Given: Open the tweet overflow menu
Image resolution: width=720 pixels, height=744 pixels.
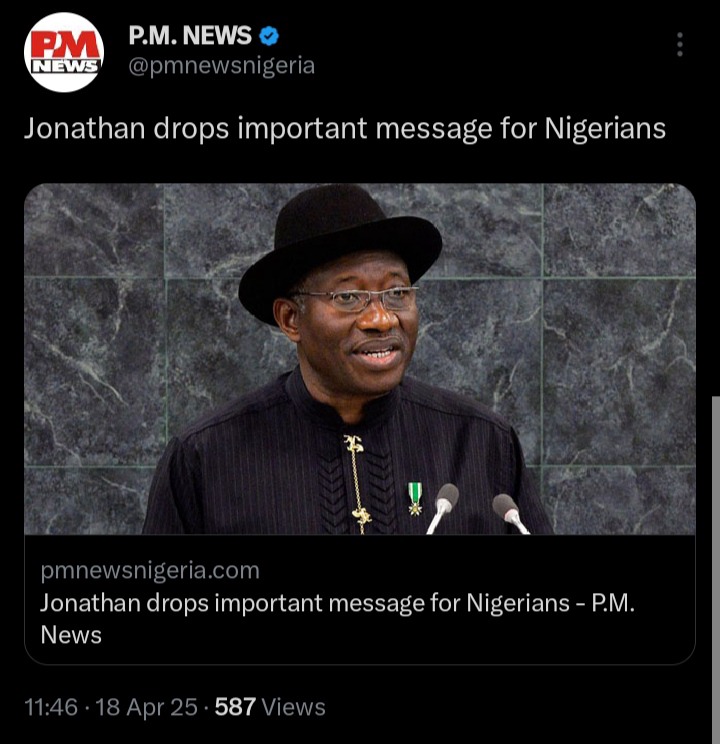Looking at the screenshot, I should tap(680, 44).
